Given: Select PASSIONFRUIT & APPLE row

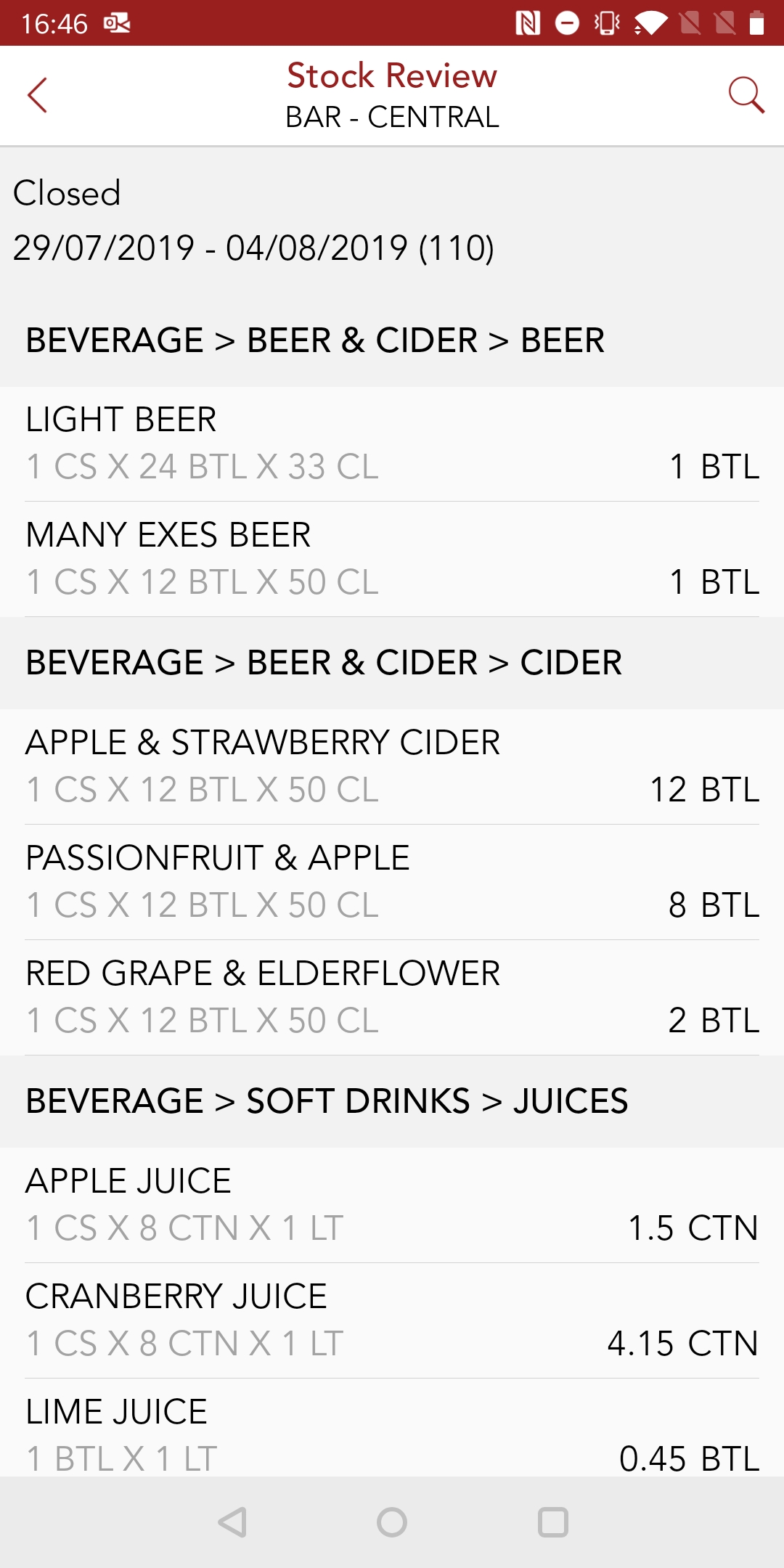Looking at the screenshot, I should (x=392, y=882).
